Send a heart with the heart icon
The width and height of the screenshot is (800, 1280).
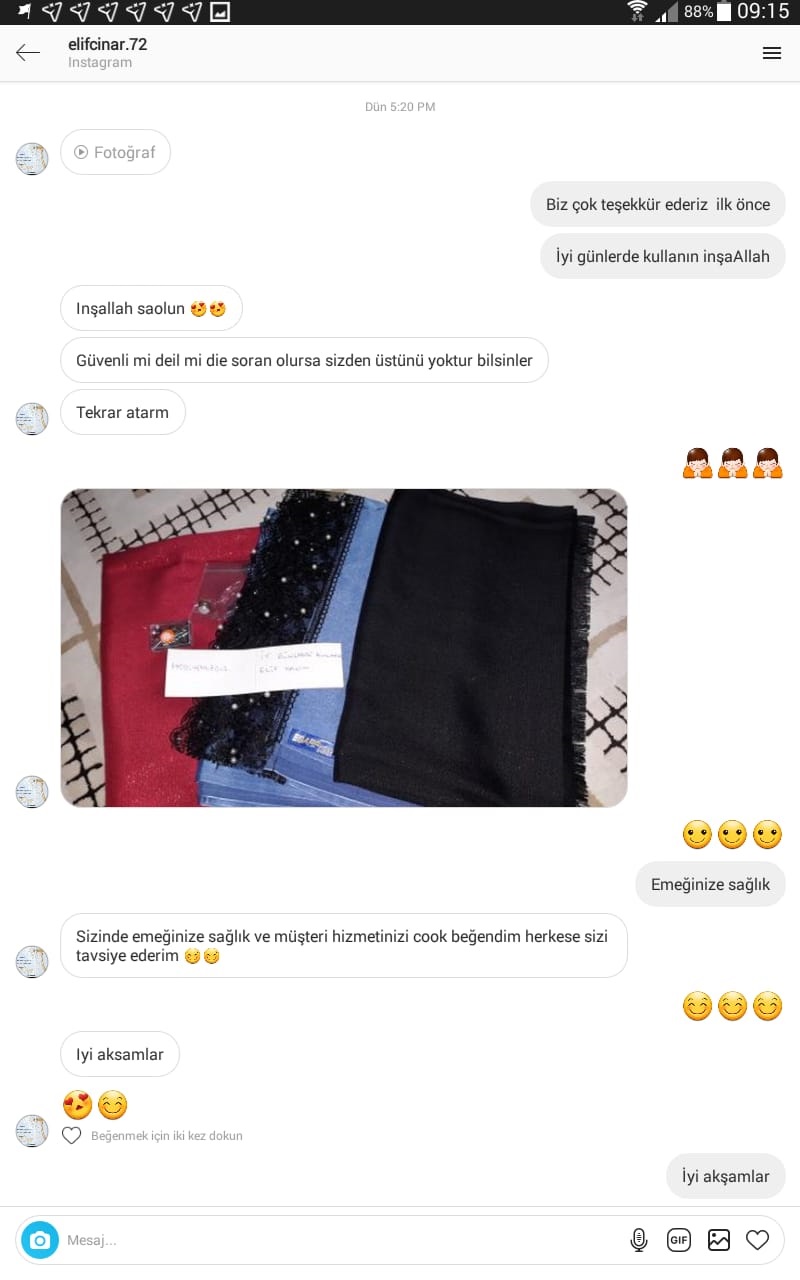point(758,1240)
